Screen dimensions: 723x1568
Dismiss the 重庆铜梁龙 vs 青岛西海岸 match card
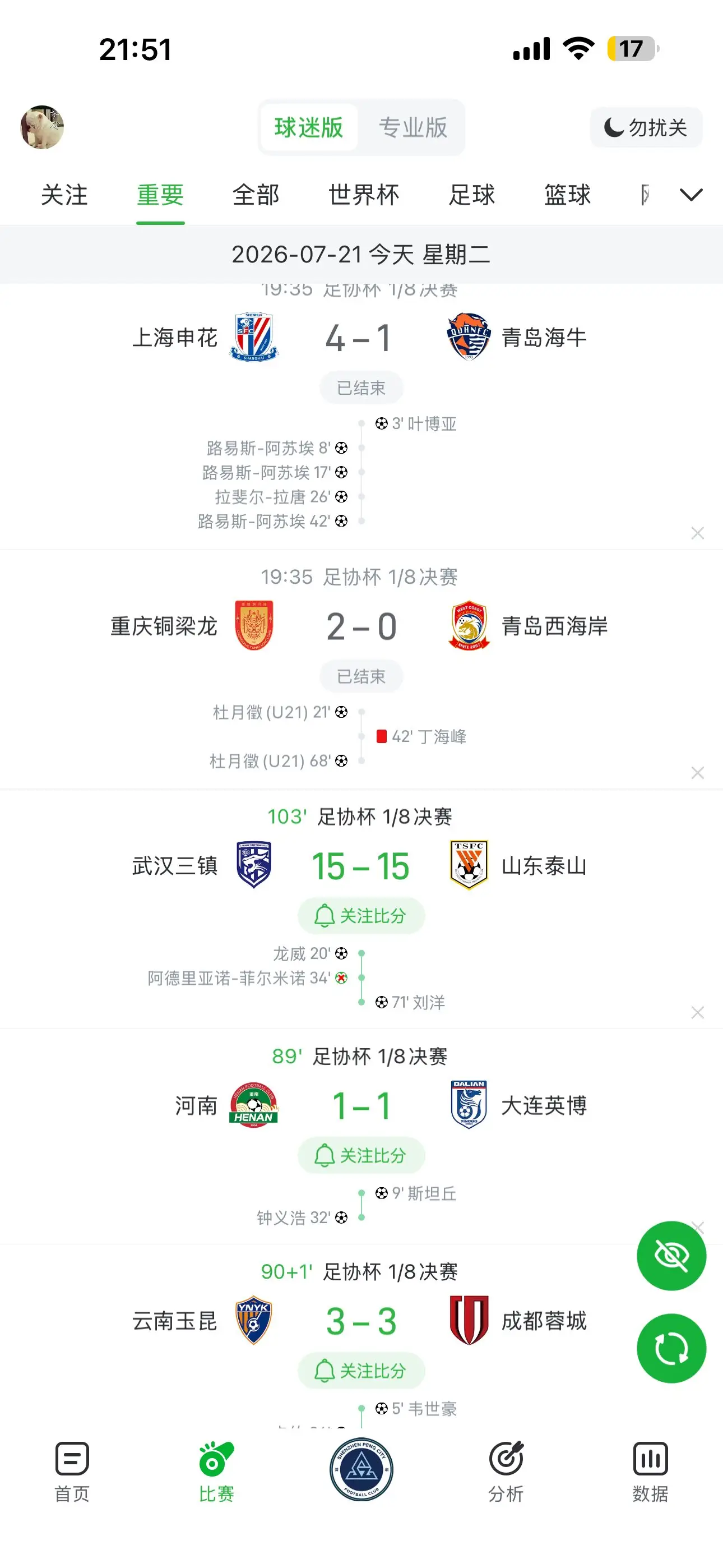point(697,772)
